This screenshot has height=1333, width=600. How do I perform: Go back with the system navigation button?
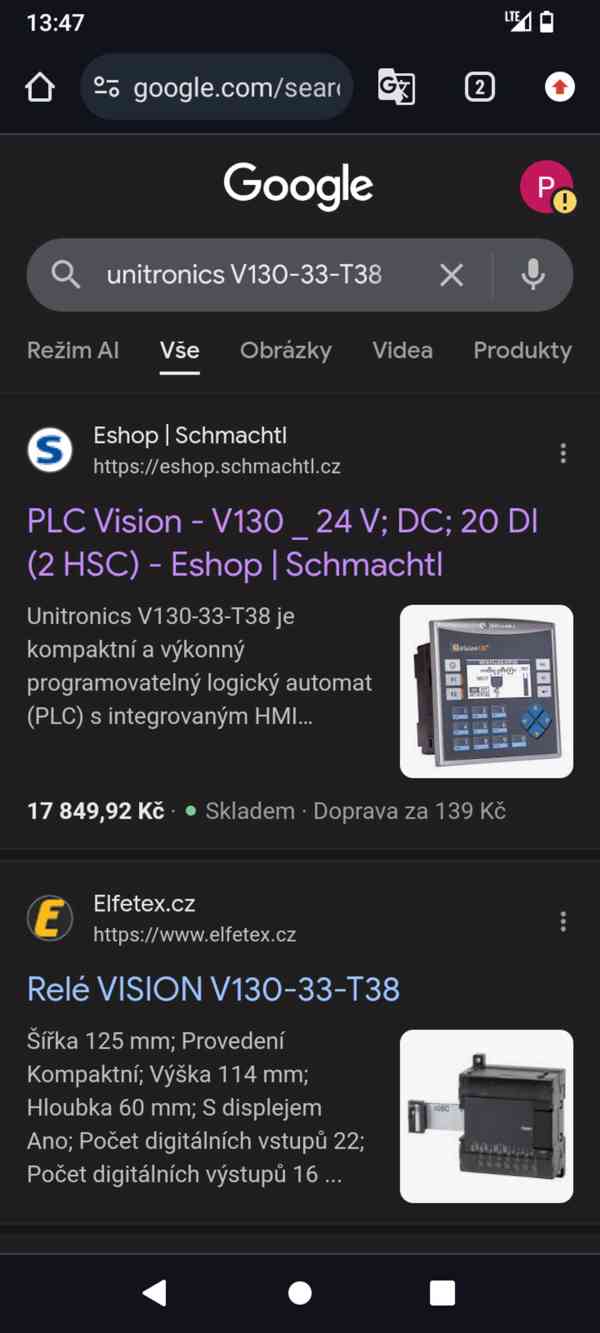[x=154, y=1293]
